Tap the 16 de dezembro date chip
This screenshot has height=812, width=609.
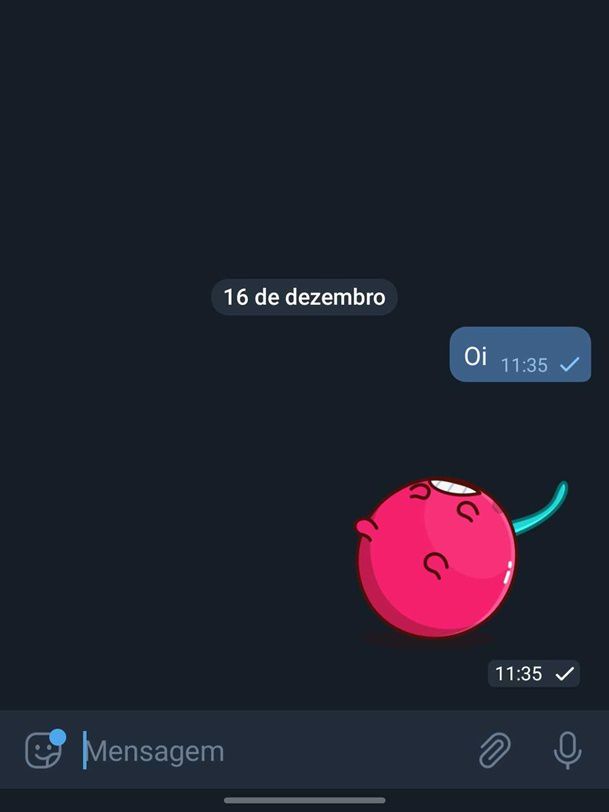click(304, 297)
